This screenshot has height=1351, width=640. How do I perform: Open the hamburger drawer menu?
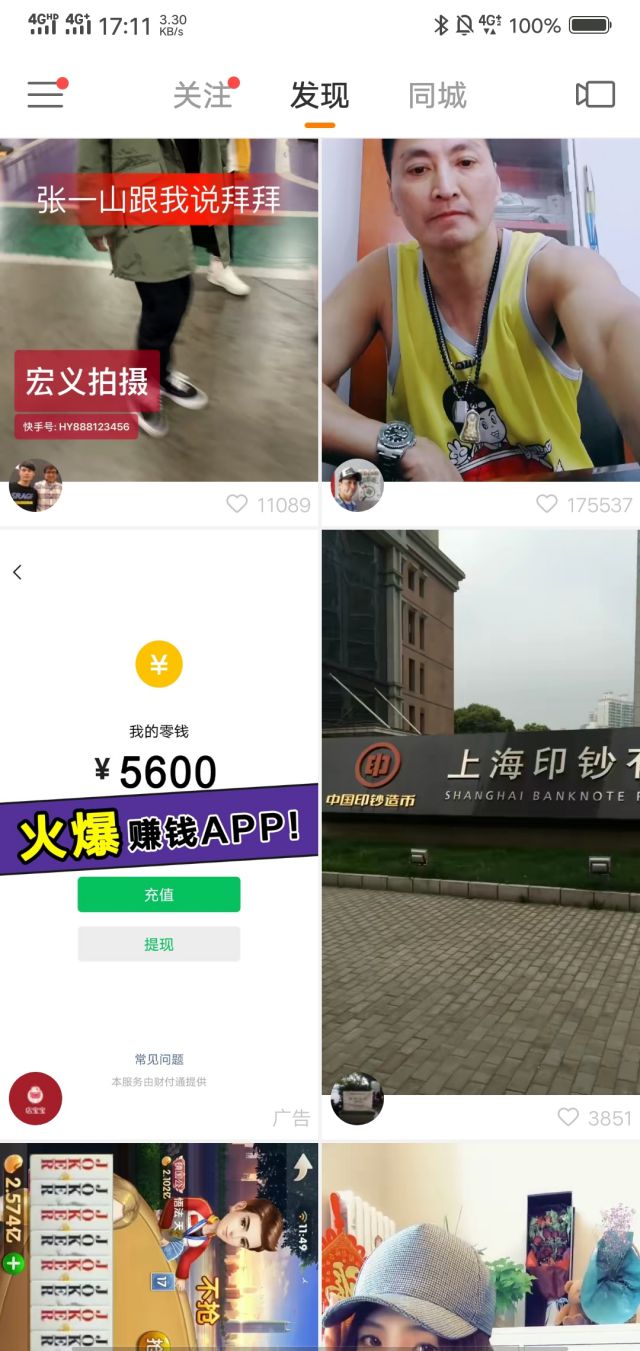click(45, 94)
